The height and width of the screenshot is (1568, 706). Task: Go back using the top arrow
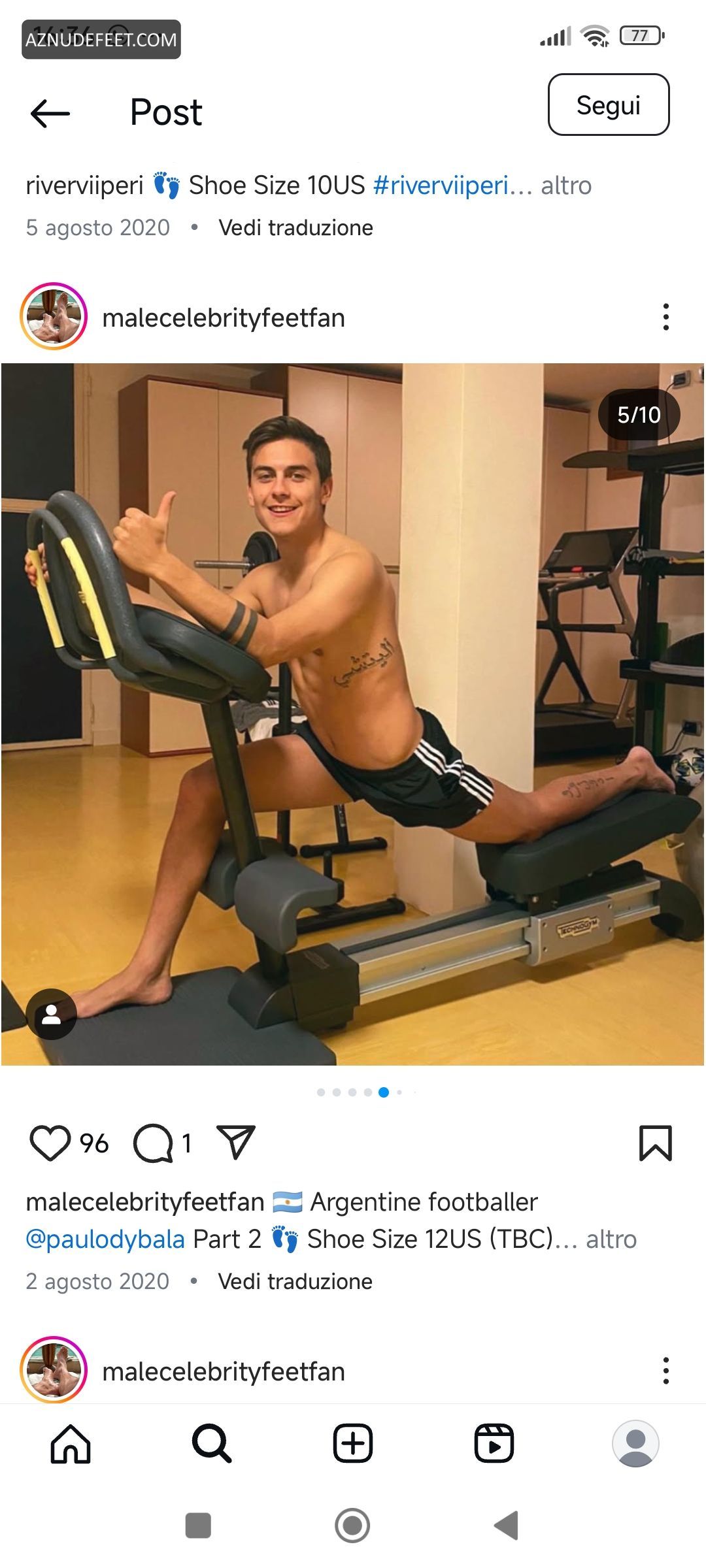[x=50, y=113]
